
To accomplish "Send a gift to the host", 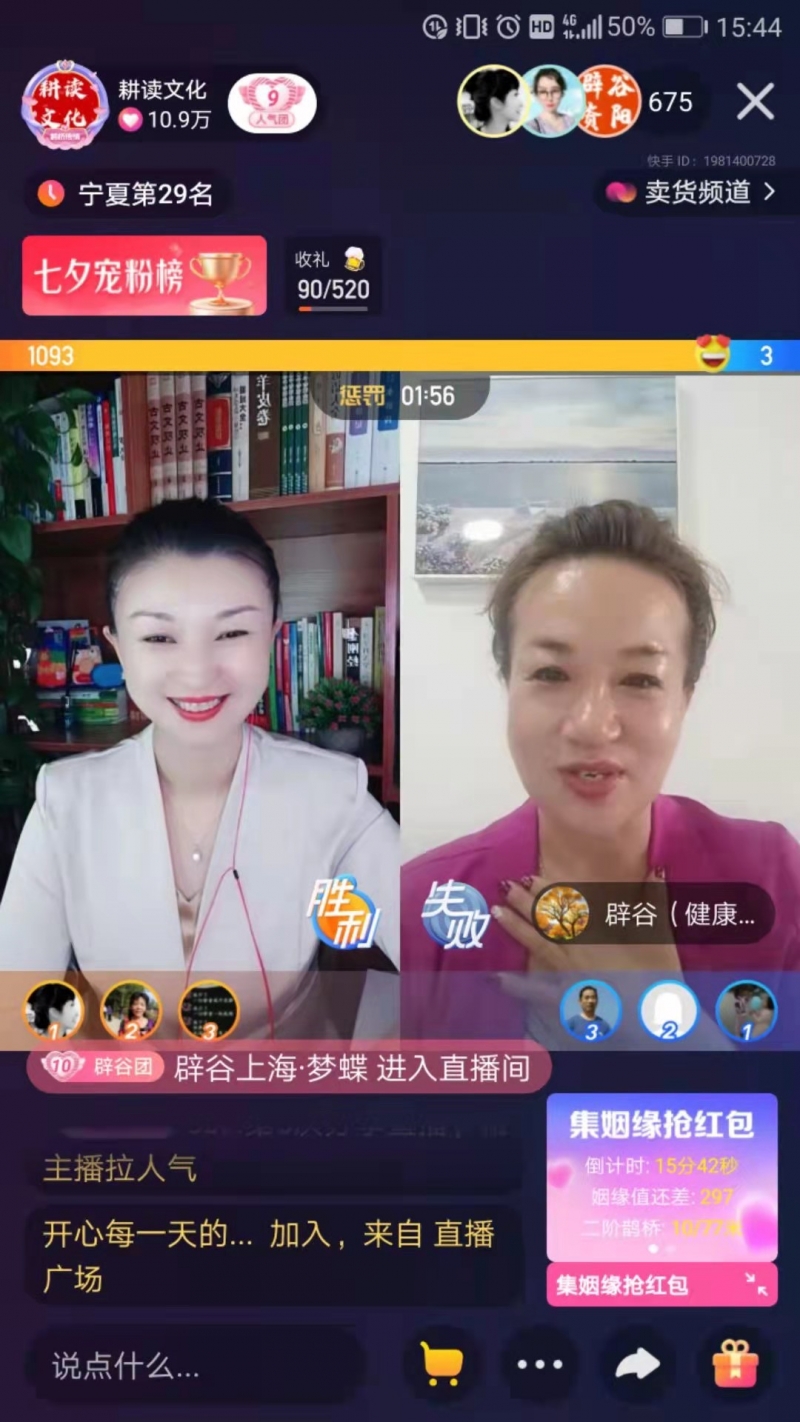I will 735,1364.
